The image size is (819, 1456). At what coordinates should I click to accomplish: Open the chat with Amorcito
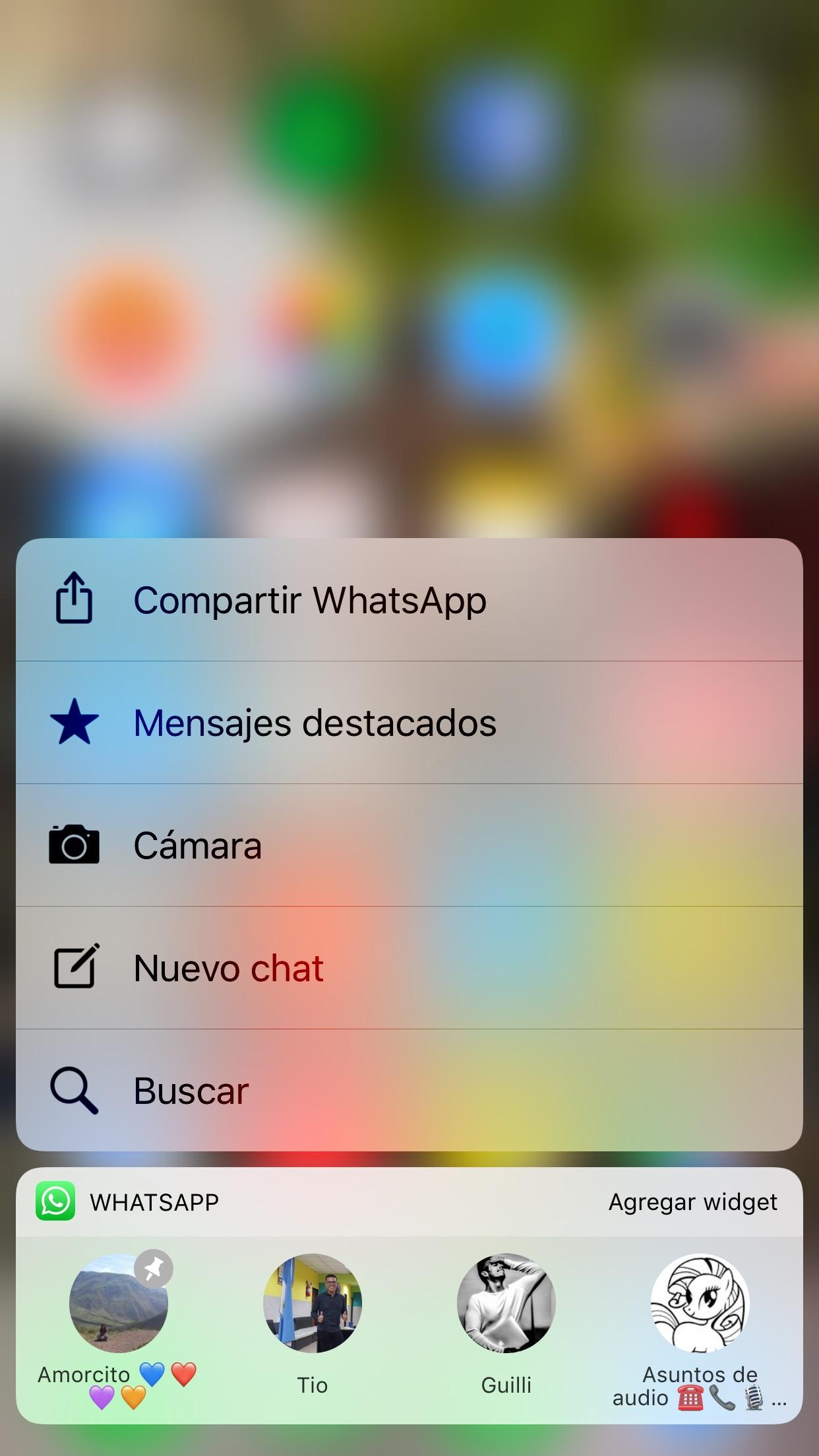coord(119,1304)
